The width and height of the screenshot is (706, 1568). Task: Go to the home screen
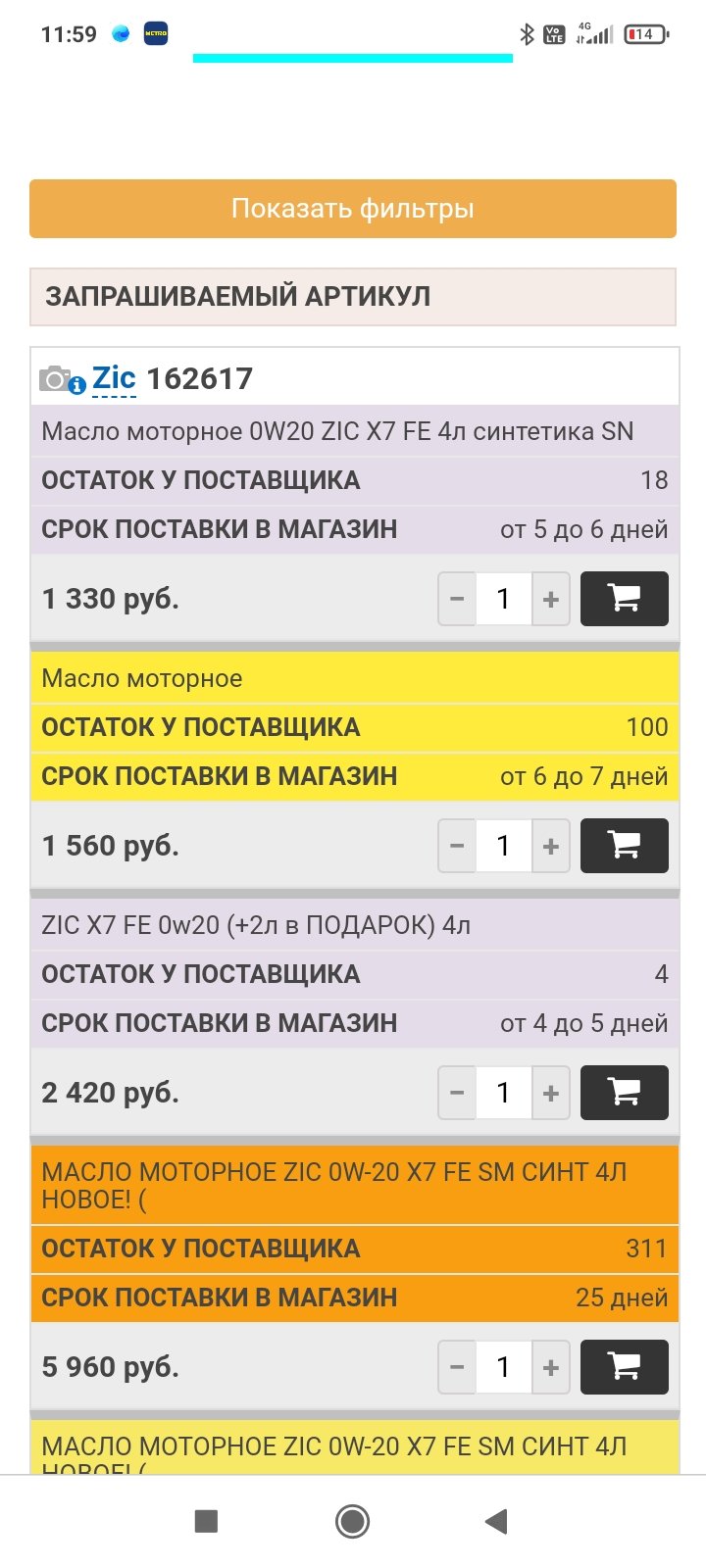(x=352, y=1521)
